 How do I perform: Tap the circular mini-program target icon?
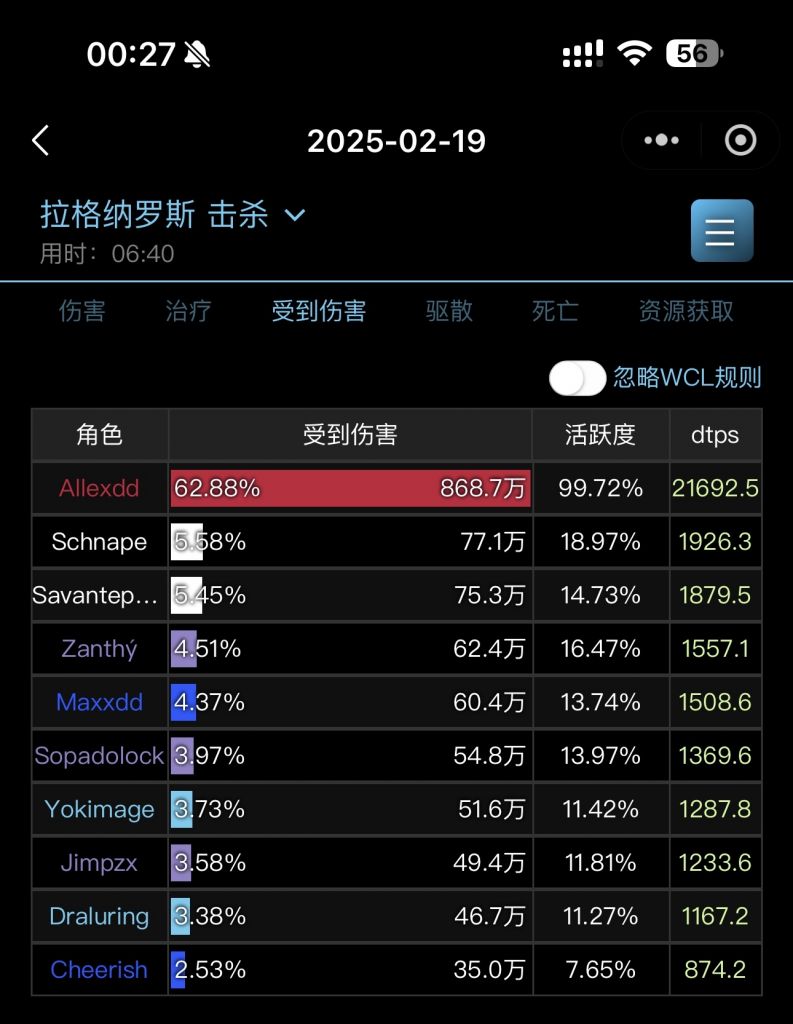click(740, 140)
